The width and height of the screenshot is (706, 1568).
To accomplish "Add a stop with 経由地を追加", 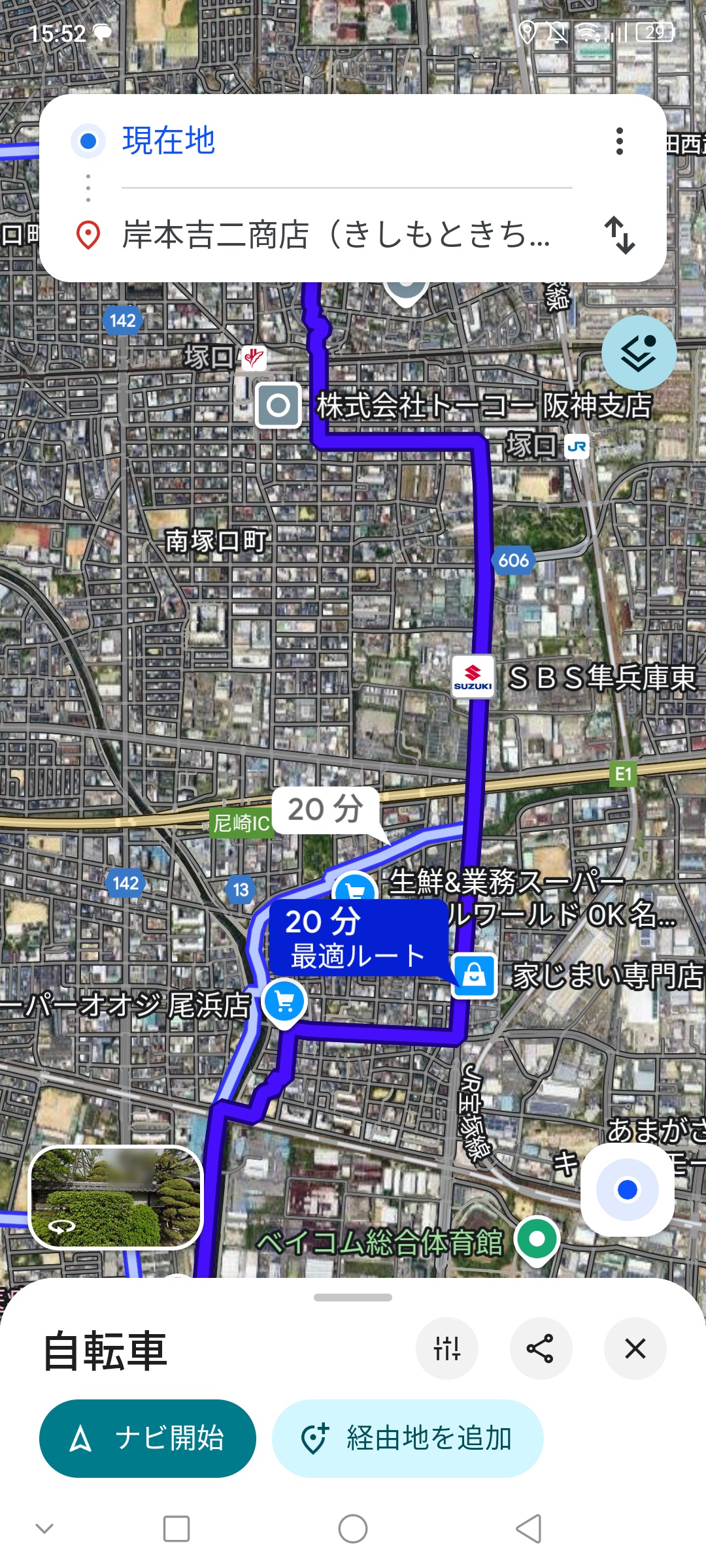I will pyautogui.click(x=408, y=1439).
